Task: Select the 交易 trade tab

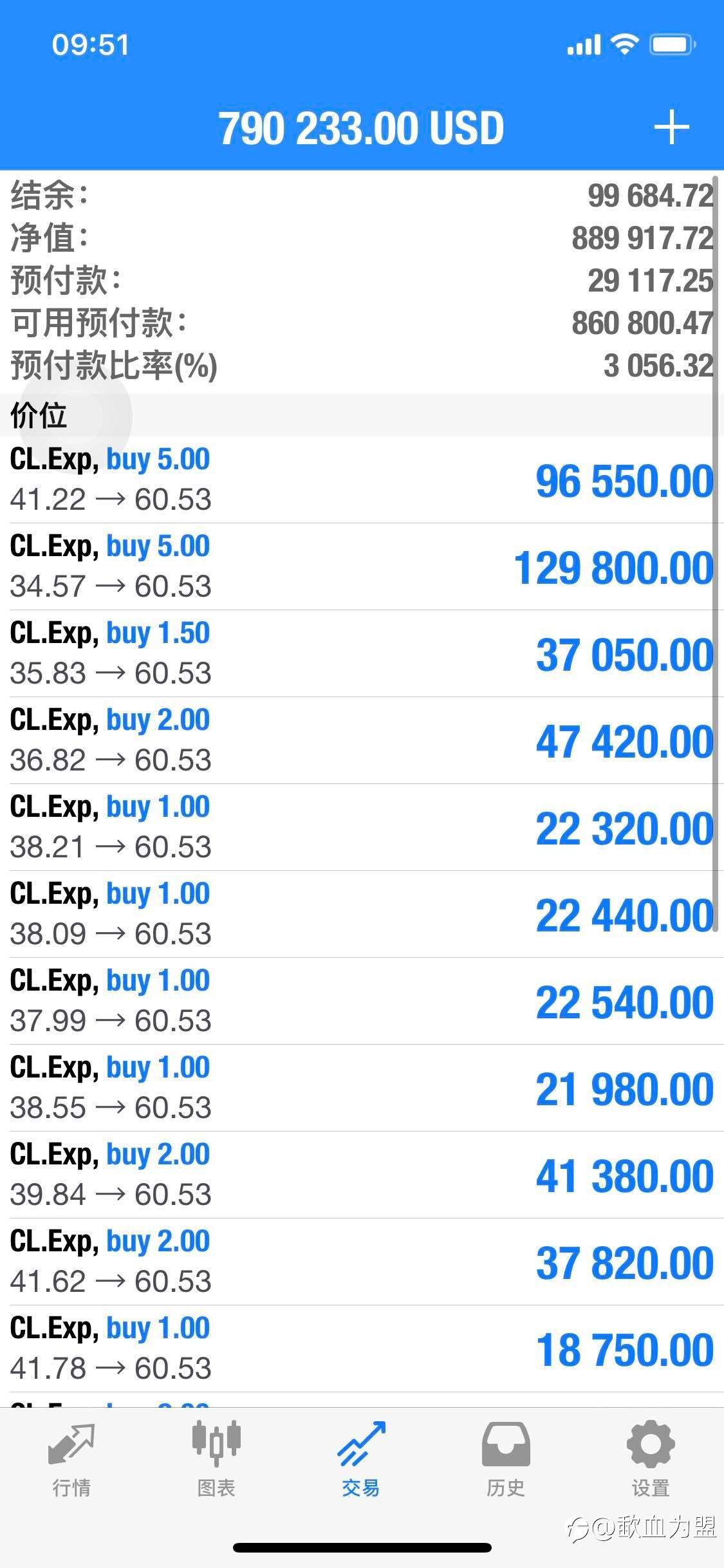Action: coord(361,1460)
